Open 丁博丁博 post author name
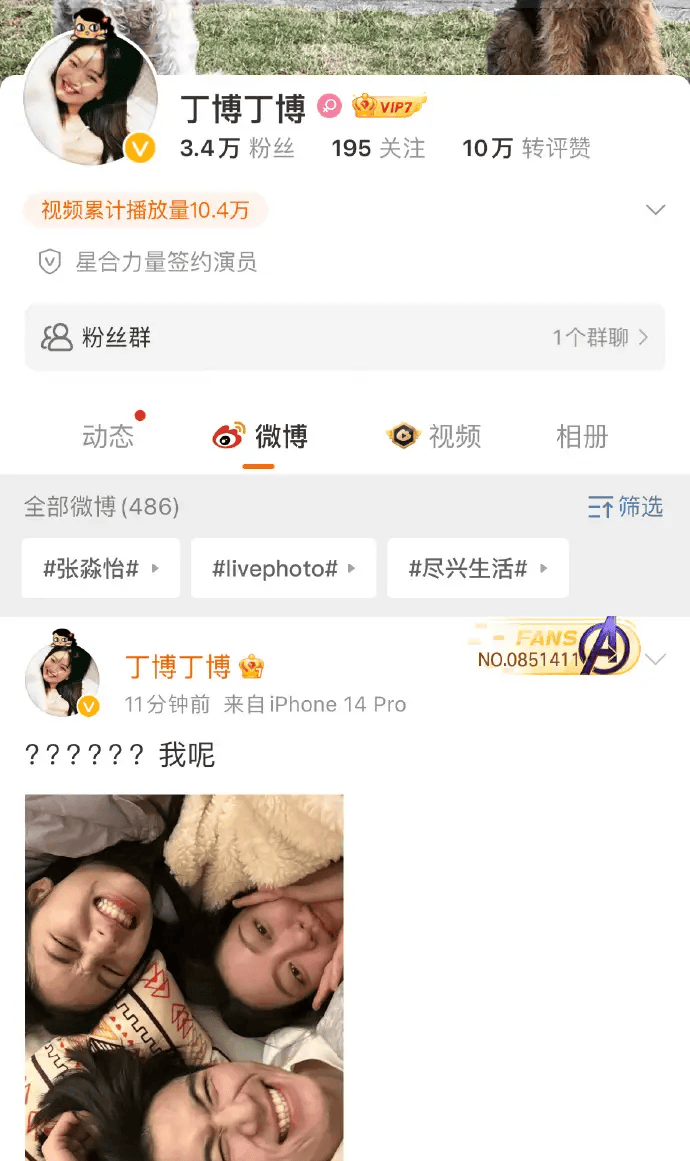Image resolution: width=690 pixels, height=1161 pixels. [x=178, y=666]
